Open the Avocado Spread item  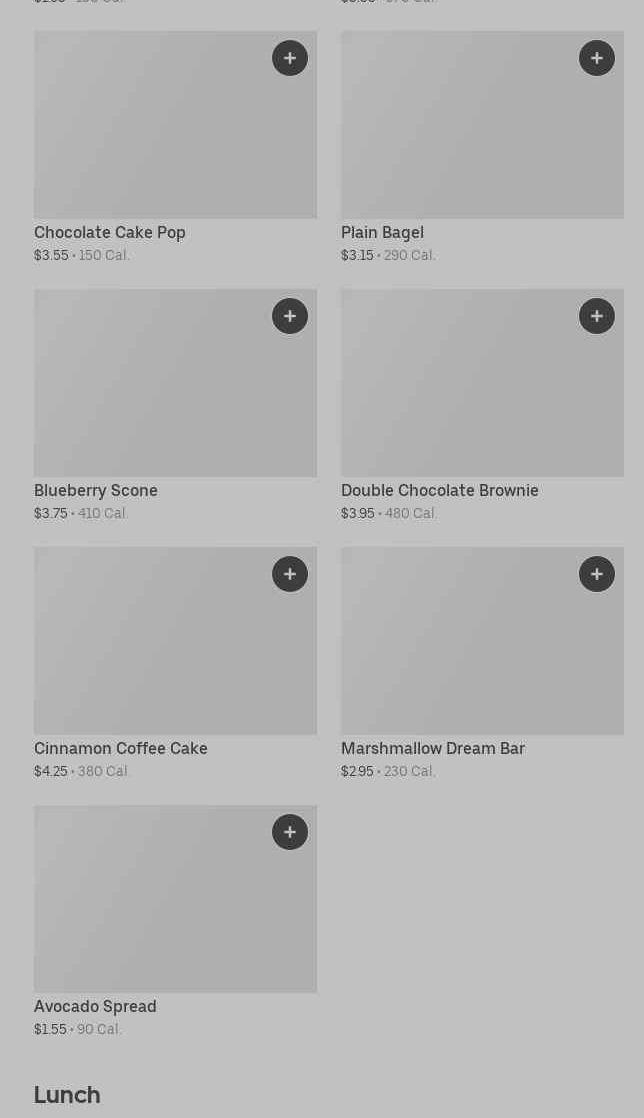click(150, 910)
